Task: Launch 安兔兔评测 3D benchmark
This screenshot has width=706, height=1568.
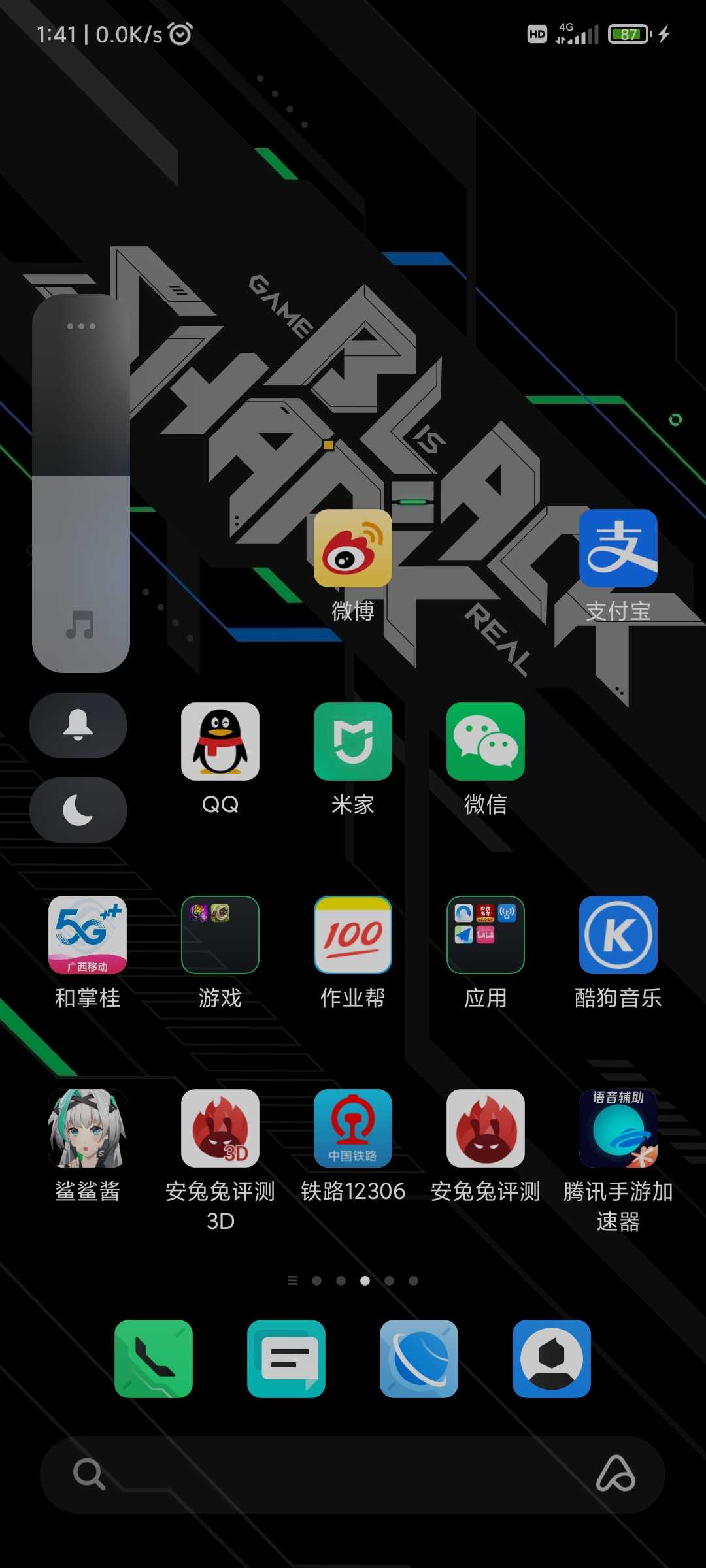Action: point(220,1128)
